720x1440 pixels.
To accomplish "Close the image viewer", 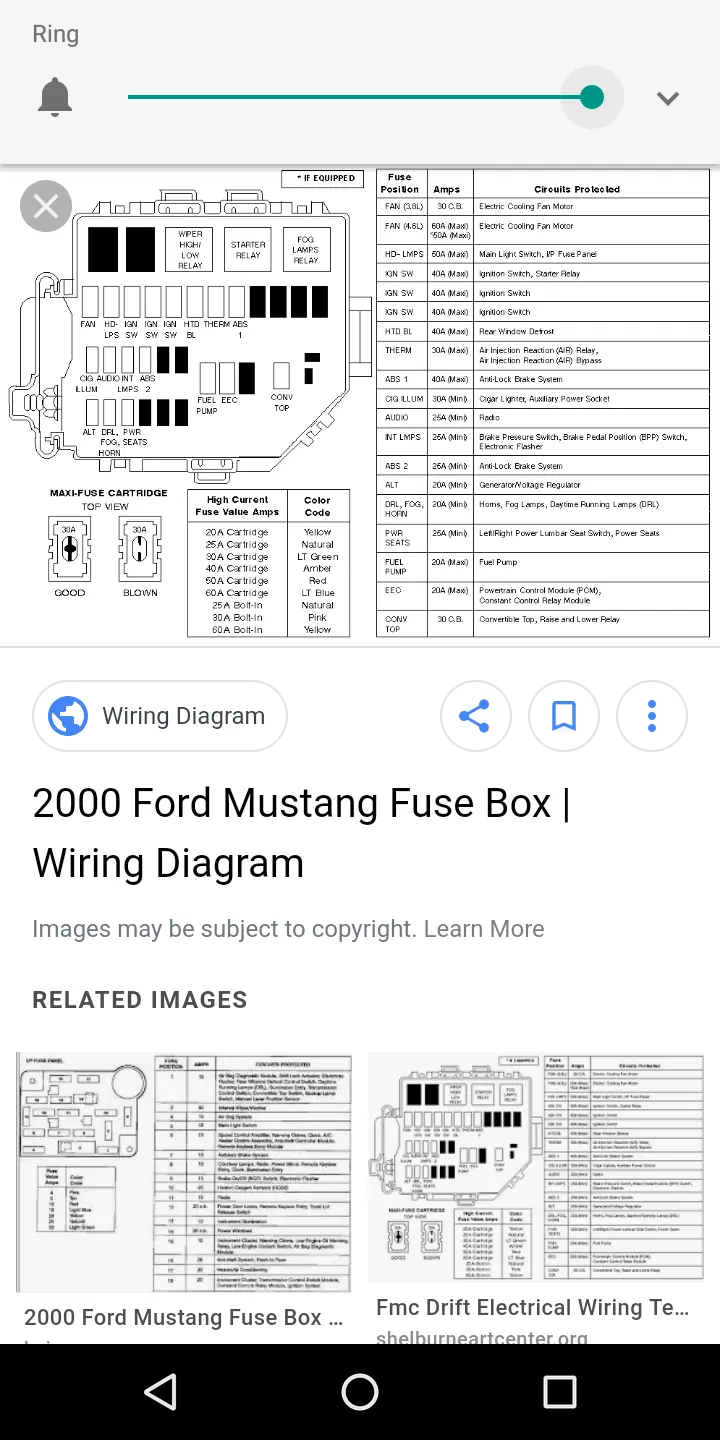I will click(46, 207).
